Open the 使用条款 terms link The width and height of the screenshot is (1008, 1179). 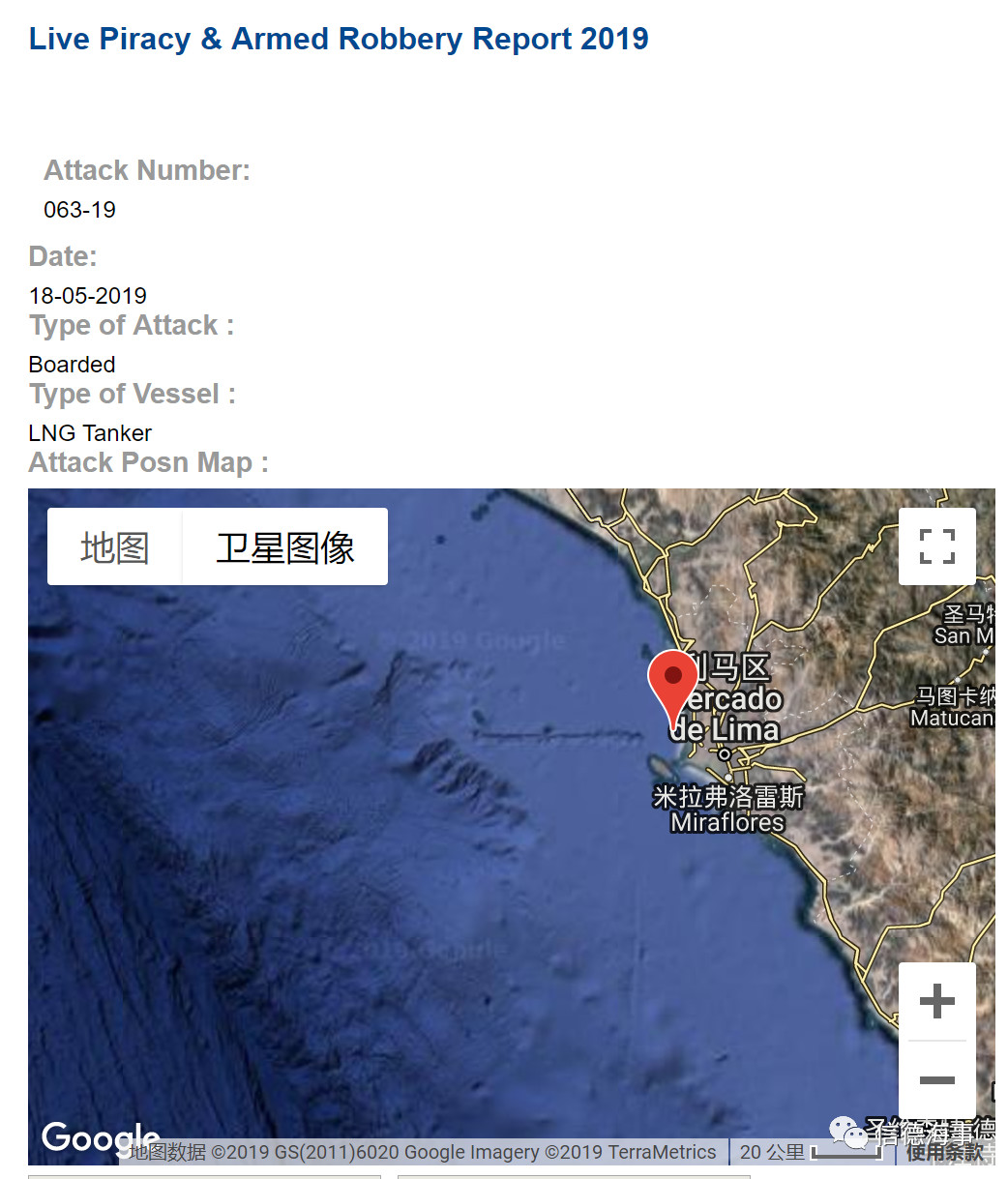click(944, 1152)
